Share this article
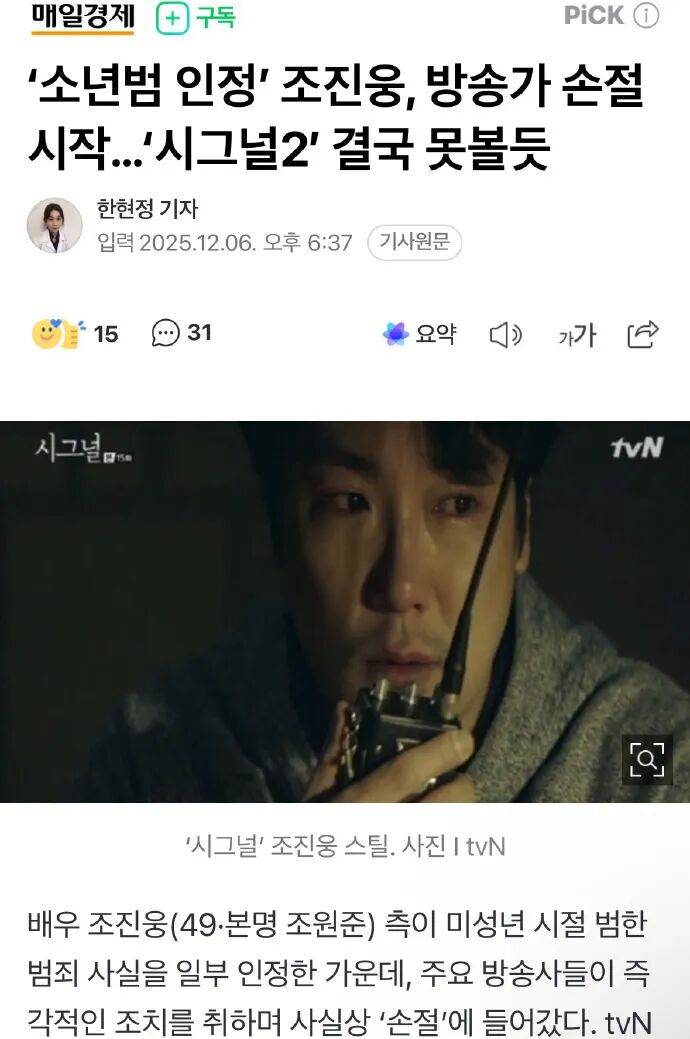The image size is (690, 1039). (x=642, y=334)
